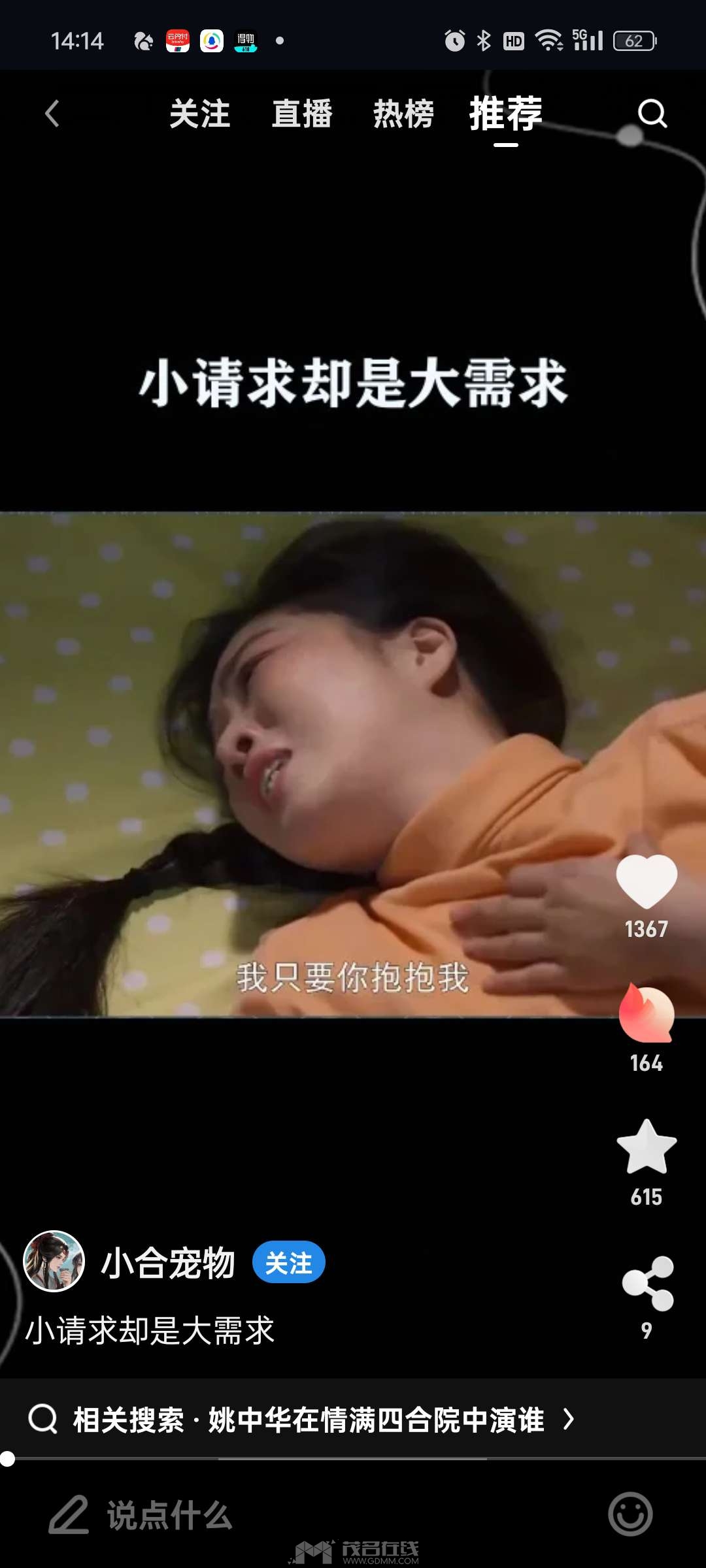Image resolution: width=706 pixels, height=1568 pixels.
Task: Tap the 说点什么 comment field
Action: [x=170, y=1514]
